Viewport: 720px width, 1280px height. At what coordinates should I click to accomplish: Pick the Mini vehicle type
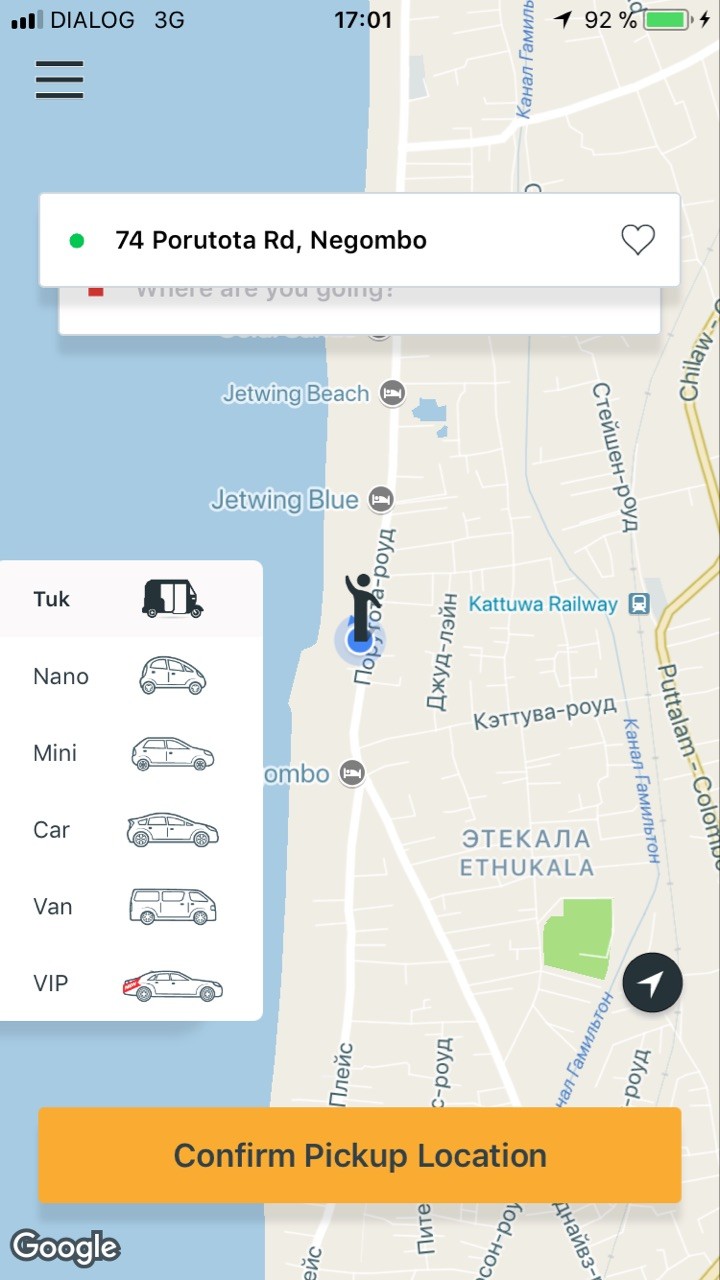131,753
